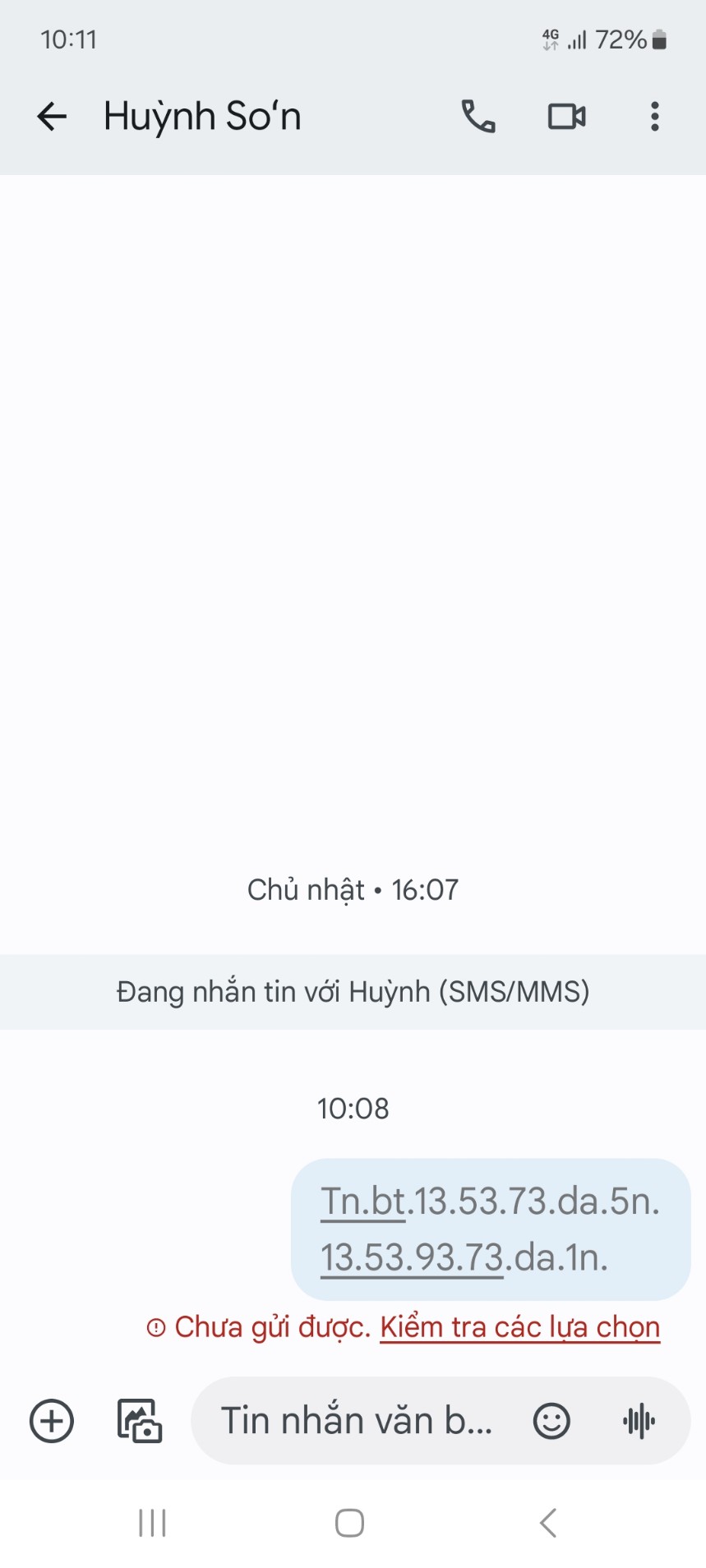
Task: Start a voice call with Huỳnh Sơn
Action: (x=478, y=117)
